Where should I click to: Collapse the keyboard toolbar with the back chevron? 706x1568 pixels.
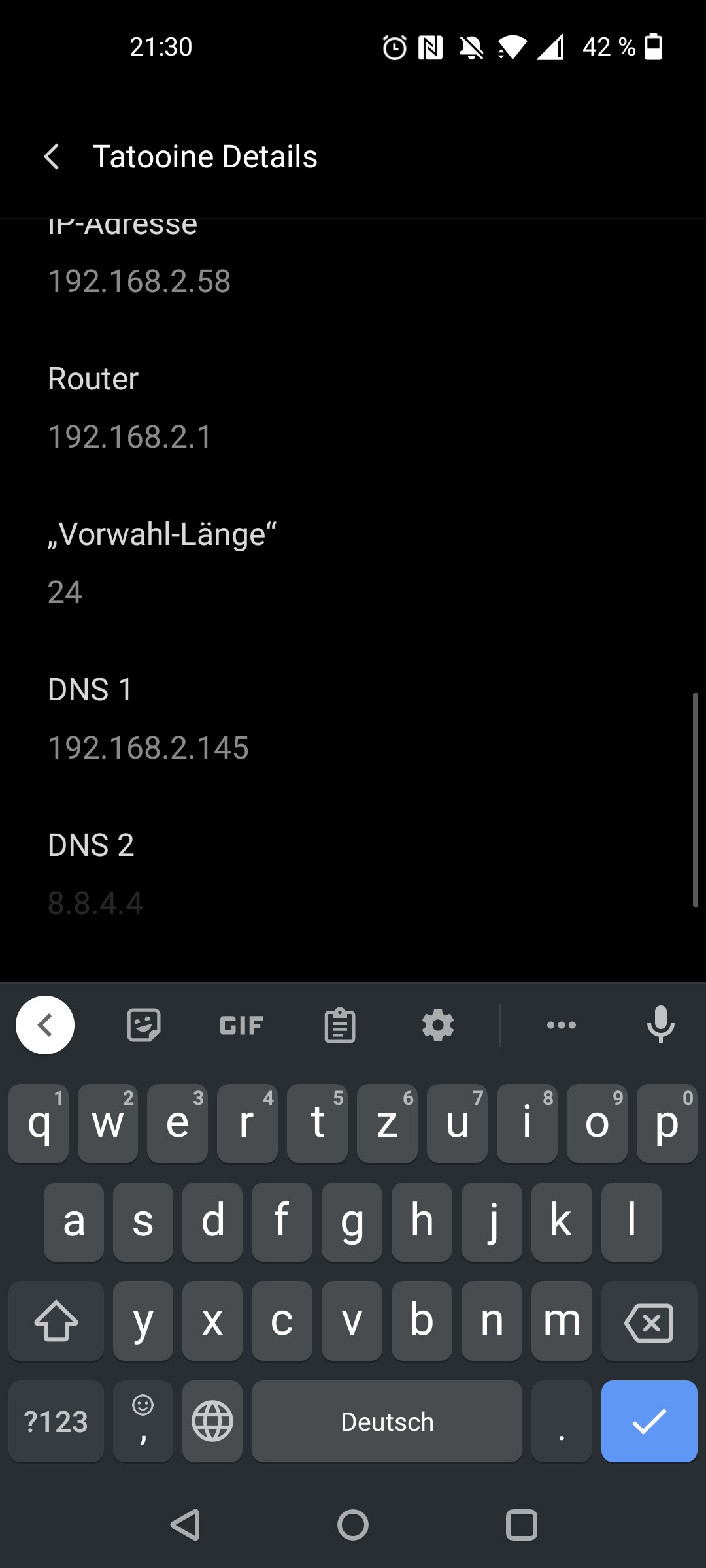pyautogui.click(x=45, y=1025)
